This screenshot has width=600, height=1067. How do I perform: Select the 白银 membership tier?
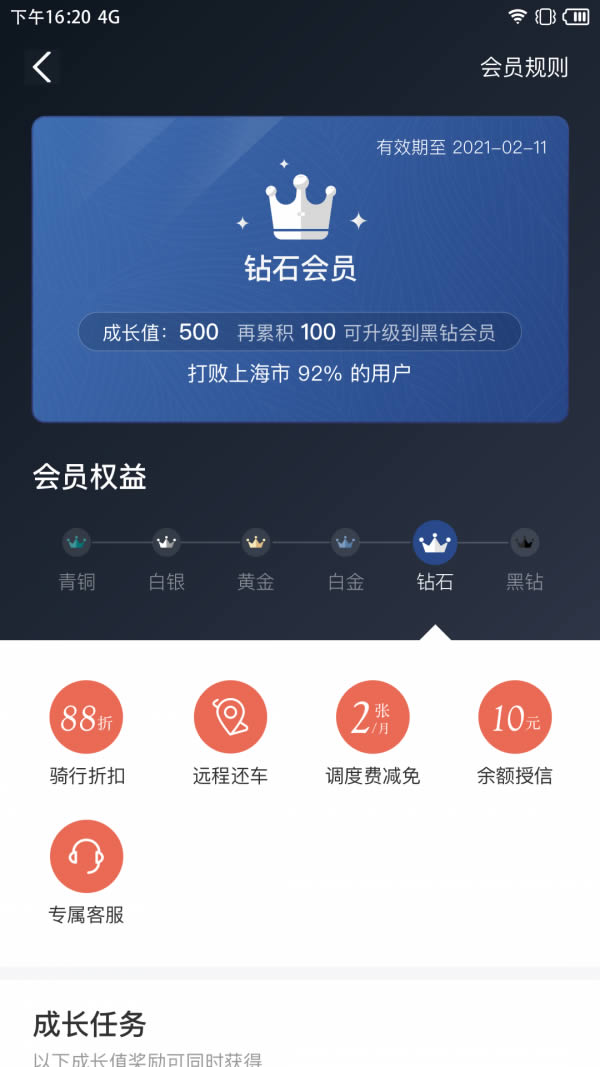167,559
